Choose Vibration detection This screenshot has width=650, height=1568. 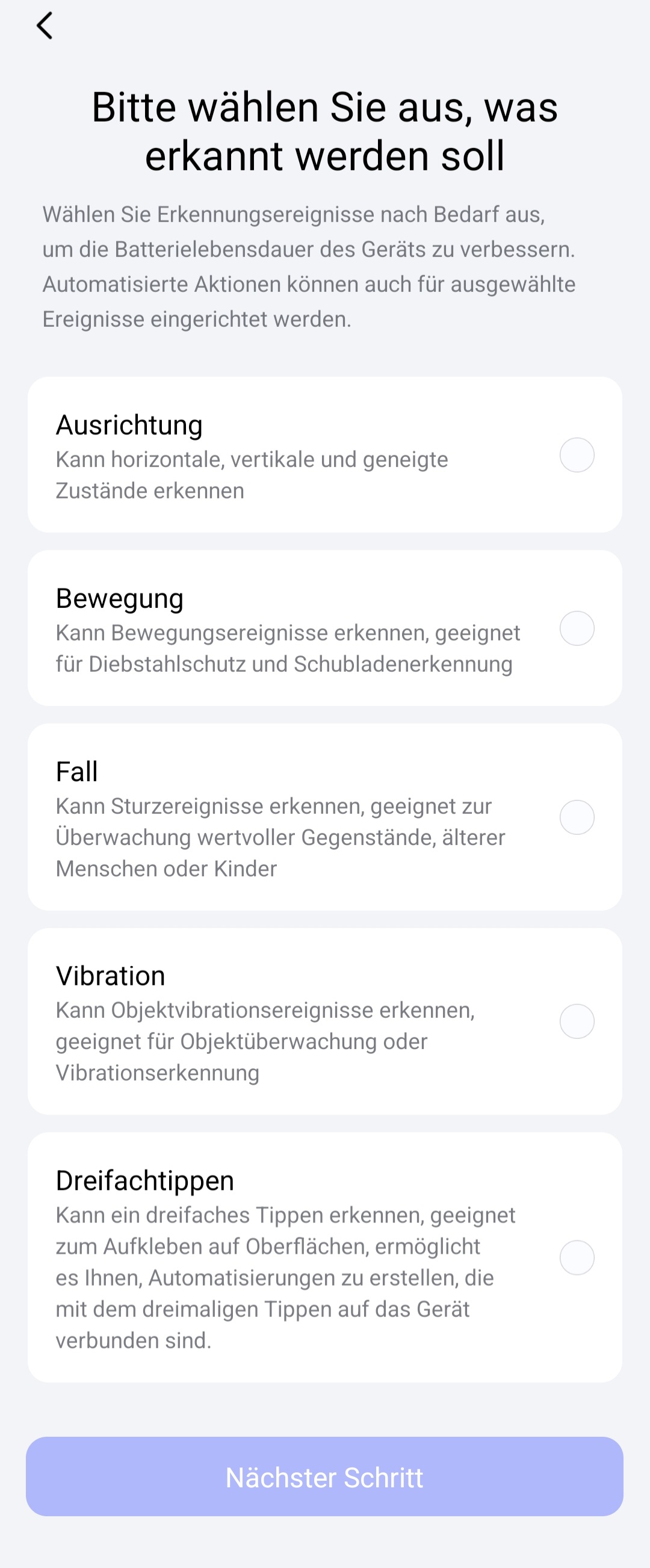tap(577, 1021)
